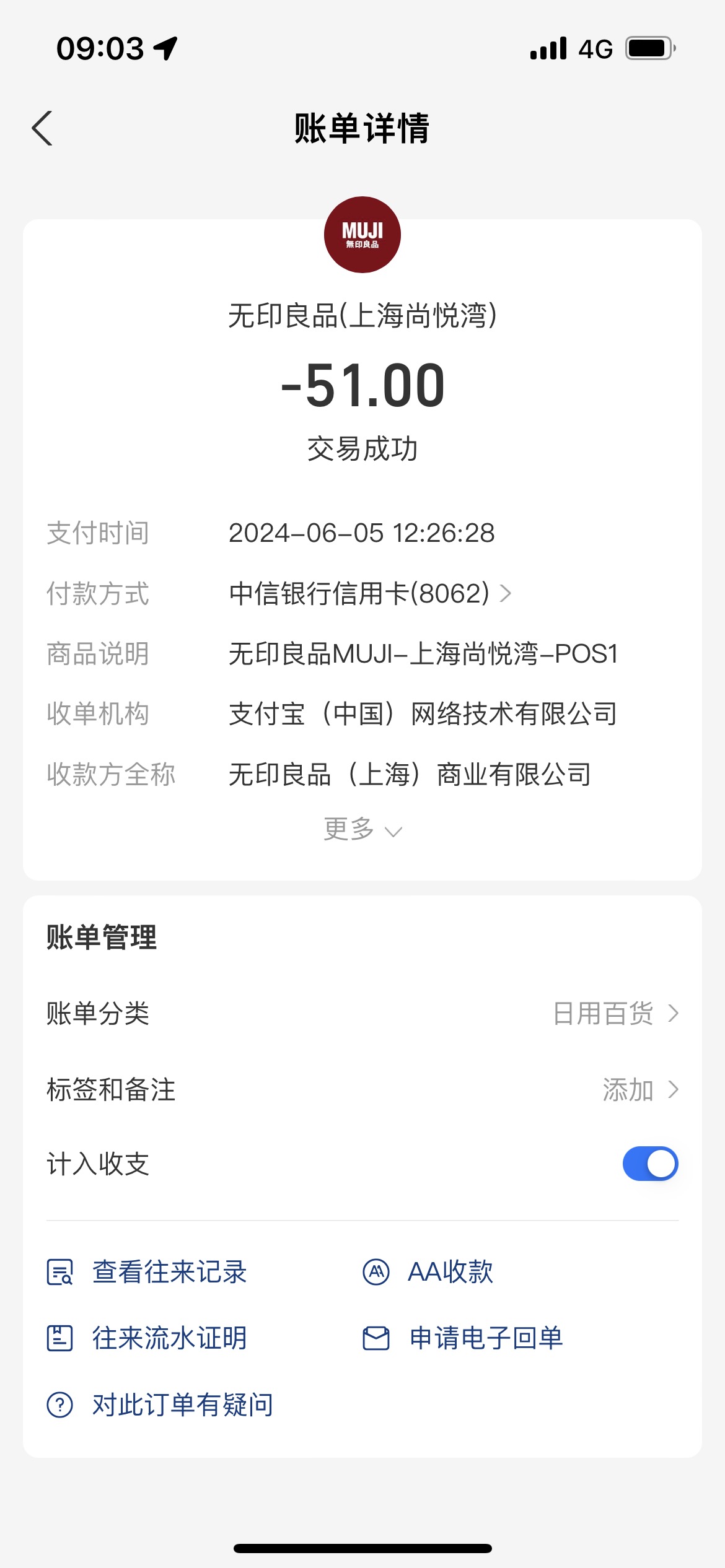The image size is (725, 1568).
Task: Go back from the 账单详情 page
Action: (42, 129)
